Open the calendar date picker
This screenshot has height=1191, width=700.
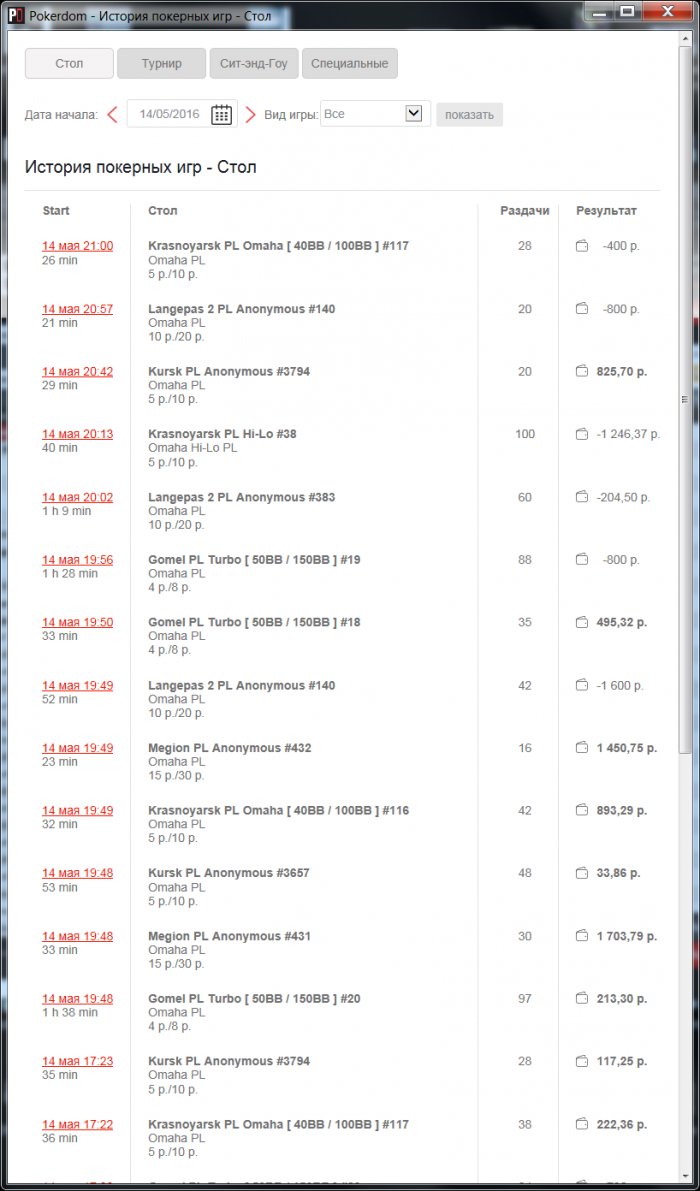click(x=221, y=114)
